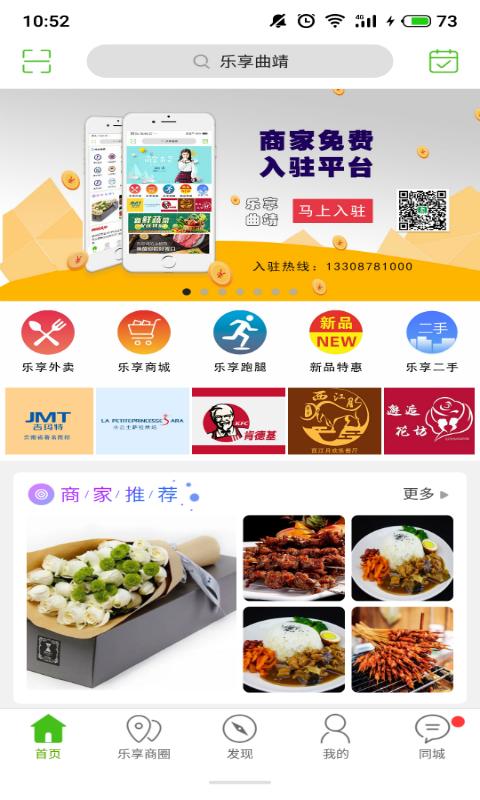Open the scan code icon
The width and height of the screenshot is (480, 800).
point(36,61)
